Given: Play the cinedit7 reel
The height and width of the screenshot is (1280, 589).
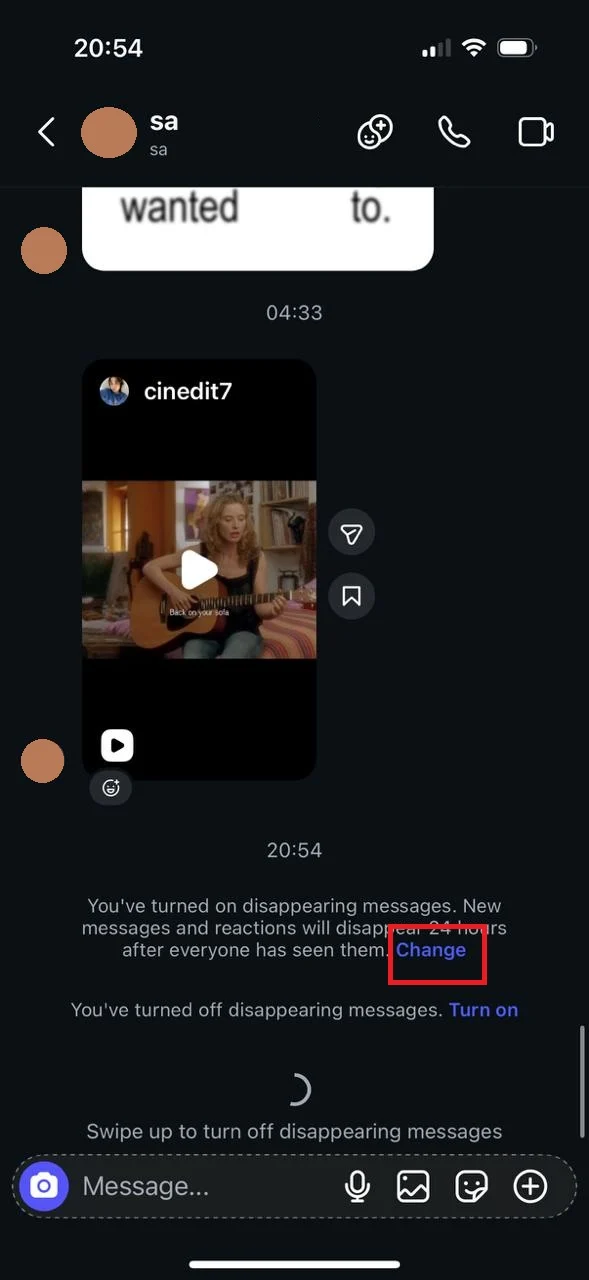Looking at the screenshot, I should (199, 569).
